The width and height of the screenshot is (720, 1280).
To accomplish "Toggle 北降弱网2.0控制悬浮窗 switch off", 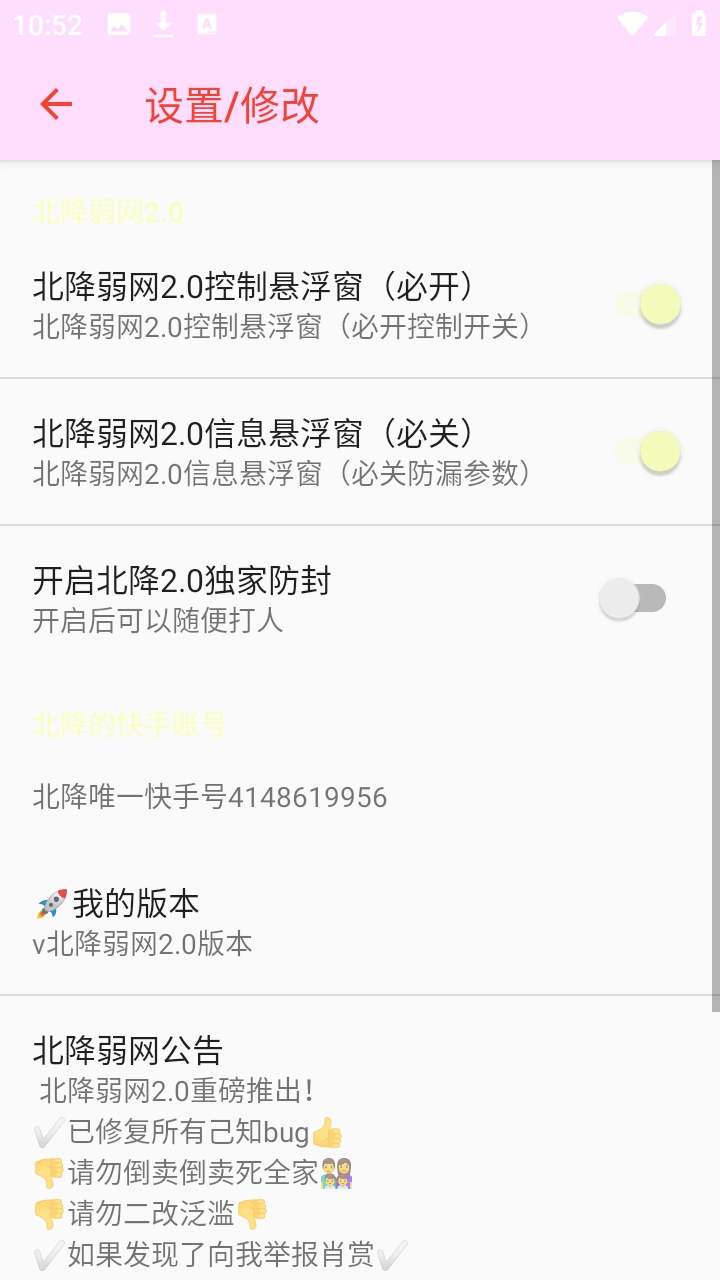I will (x=648, y=305).
